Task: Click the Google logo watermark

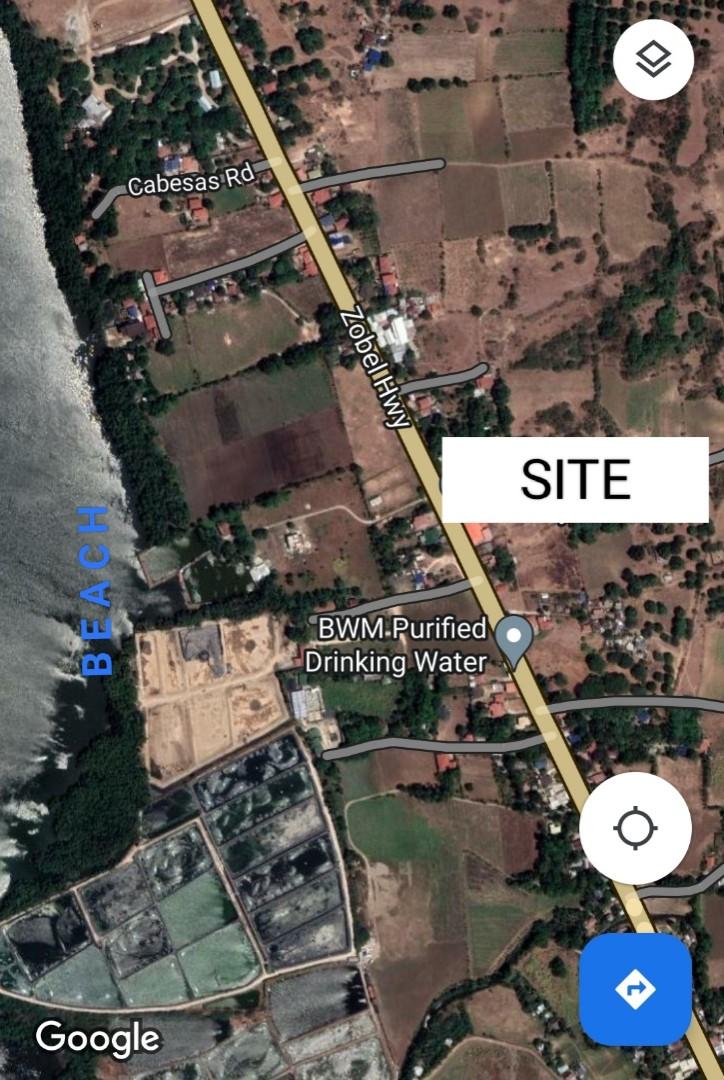Action: click(95, 1037)
